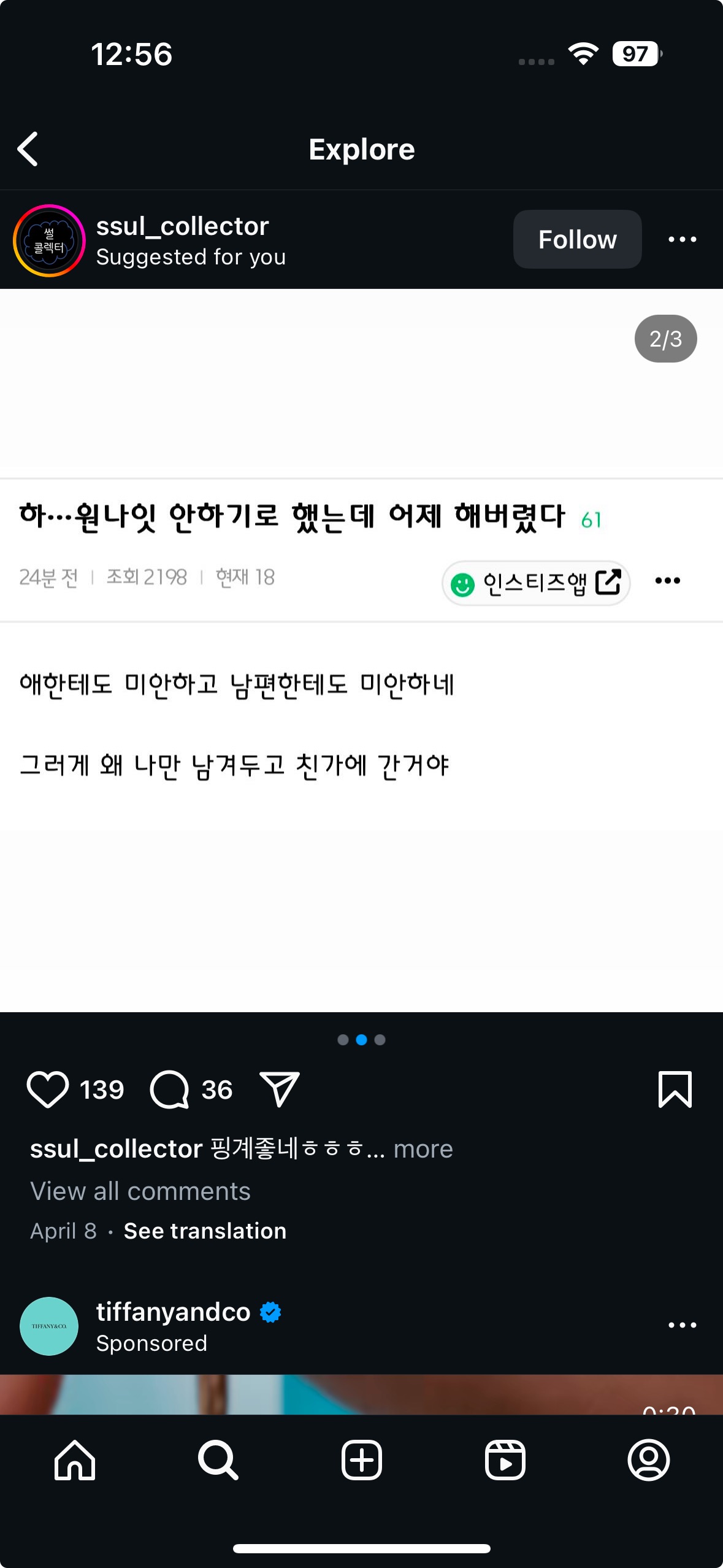Open tiffanyandco sponsored profile
723x1568 pixels.
(x=173, y=1312)
